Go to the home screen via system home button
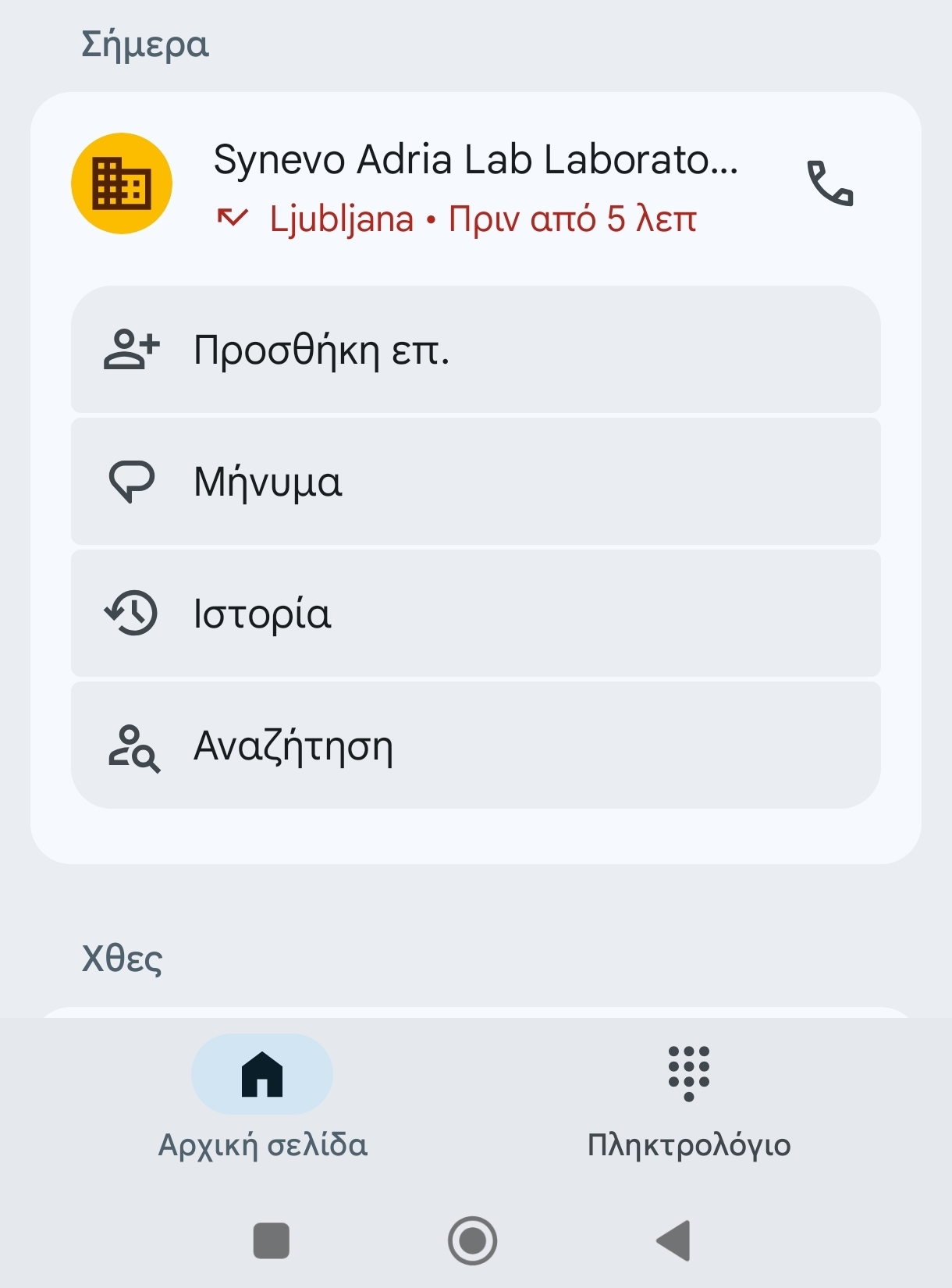This screenshot has width=952, height=1288. click(472, 1240)
